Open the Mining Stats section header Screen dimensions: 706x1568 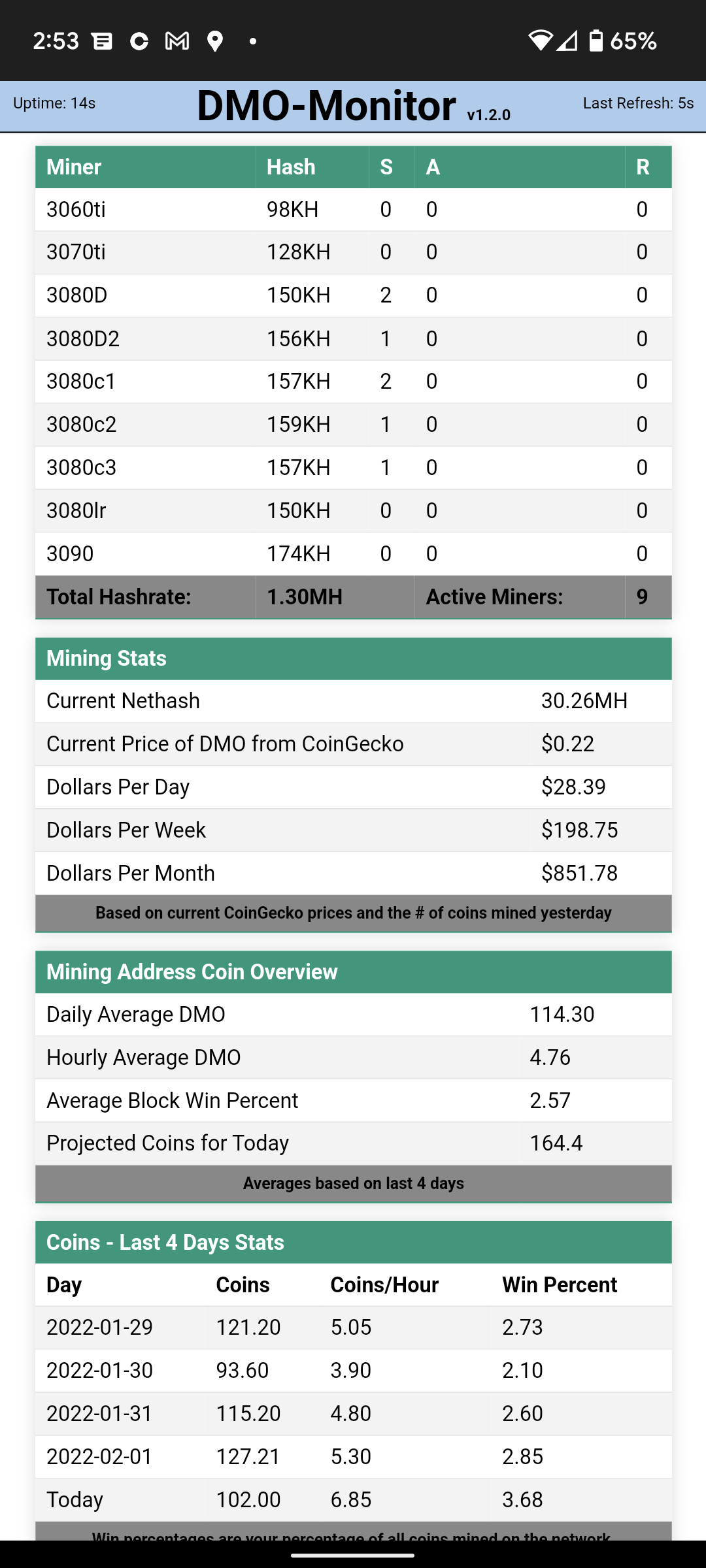point(106,659)
